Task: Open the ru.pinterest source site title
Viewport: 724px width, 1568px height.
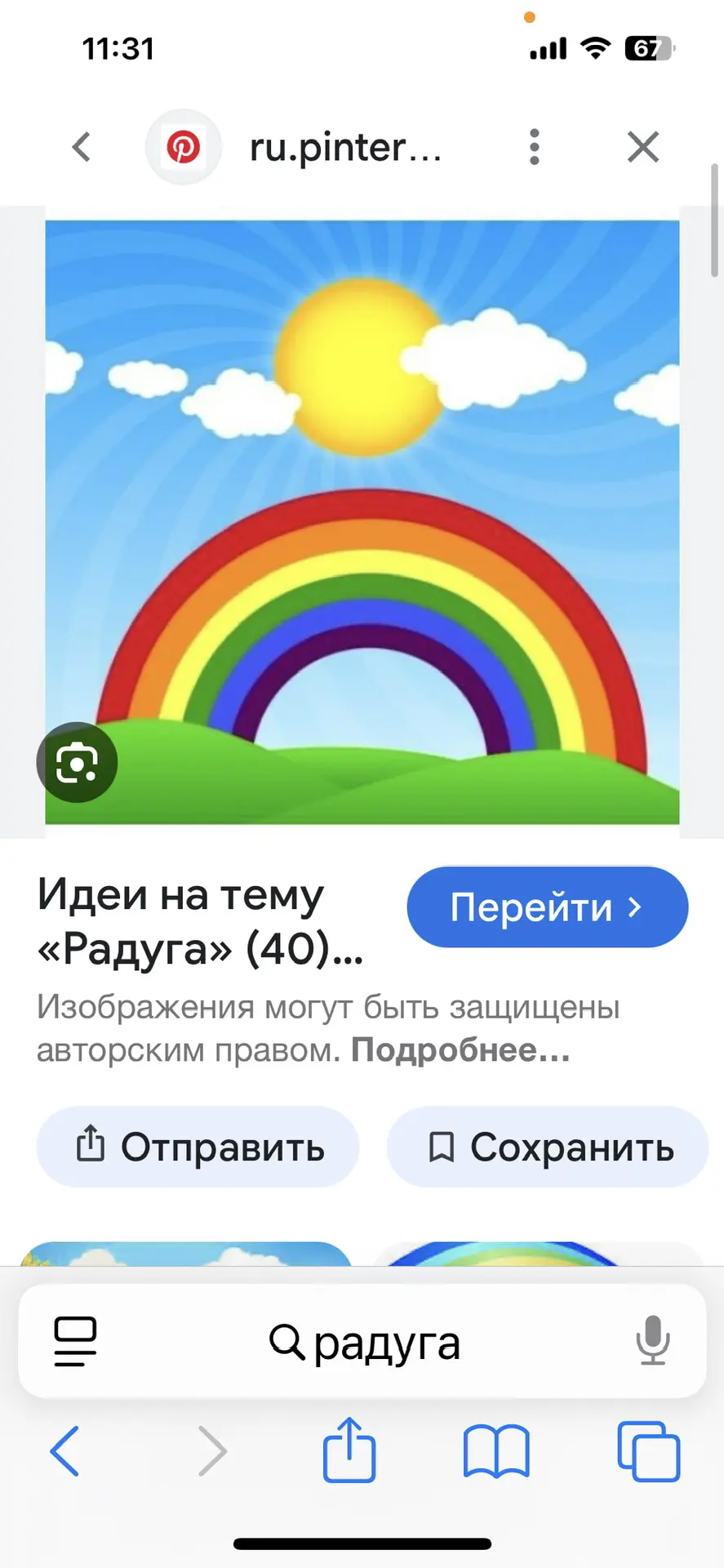Action: point(344,148)
